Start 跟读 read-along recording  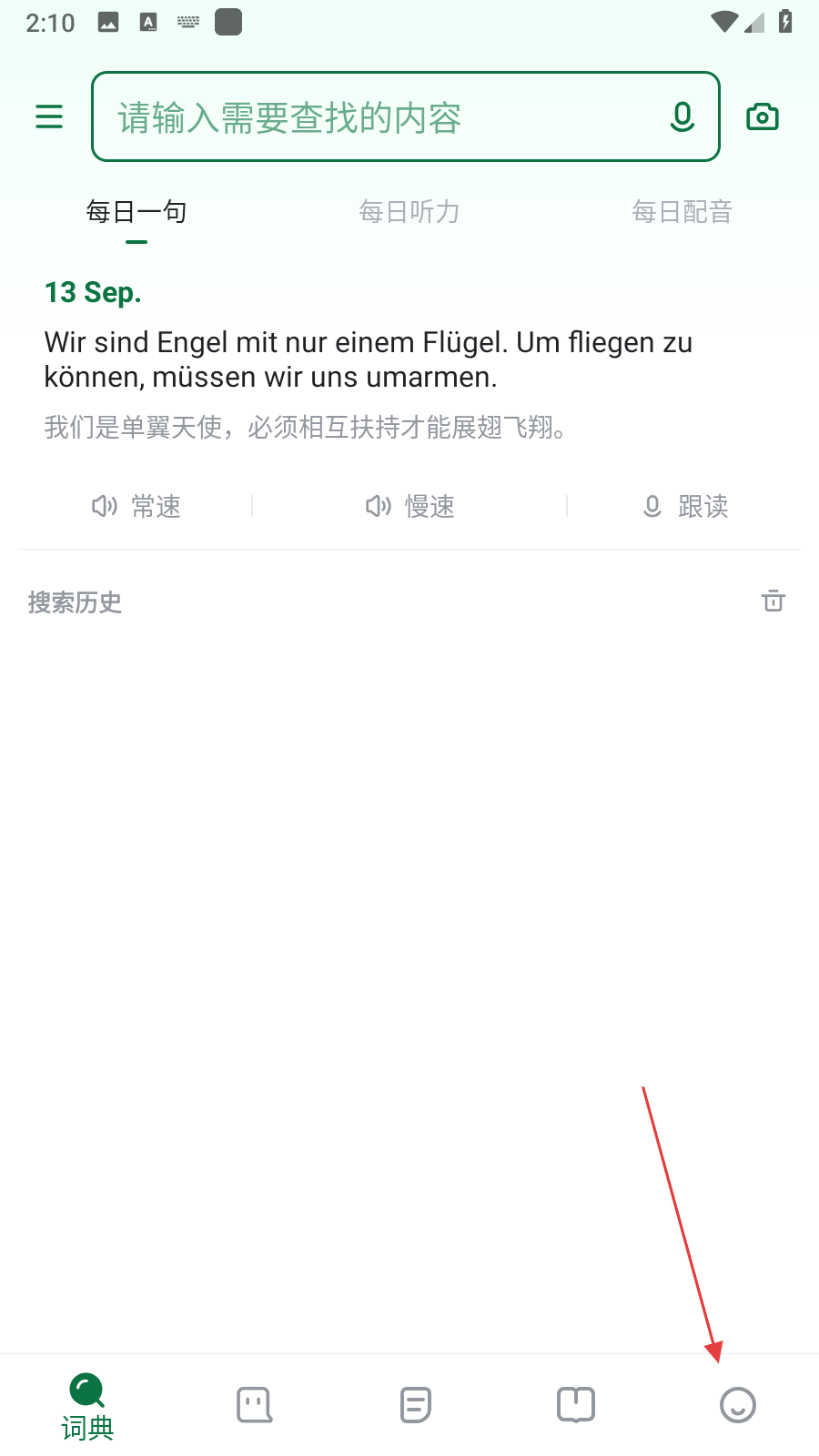pos(684,506)
